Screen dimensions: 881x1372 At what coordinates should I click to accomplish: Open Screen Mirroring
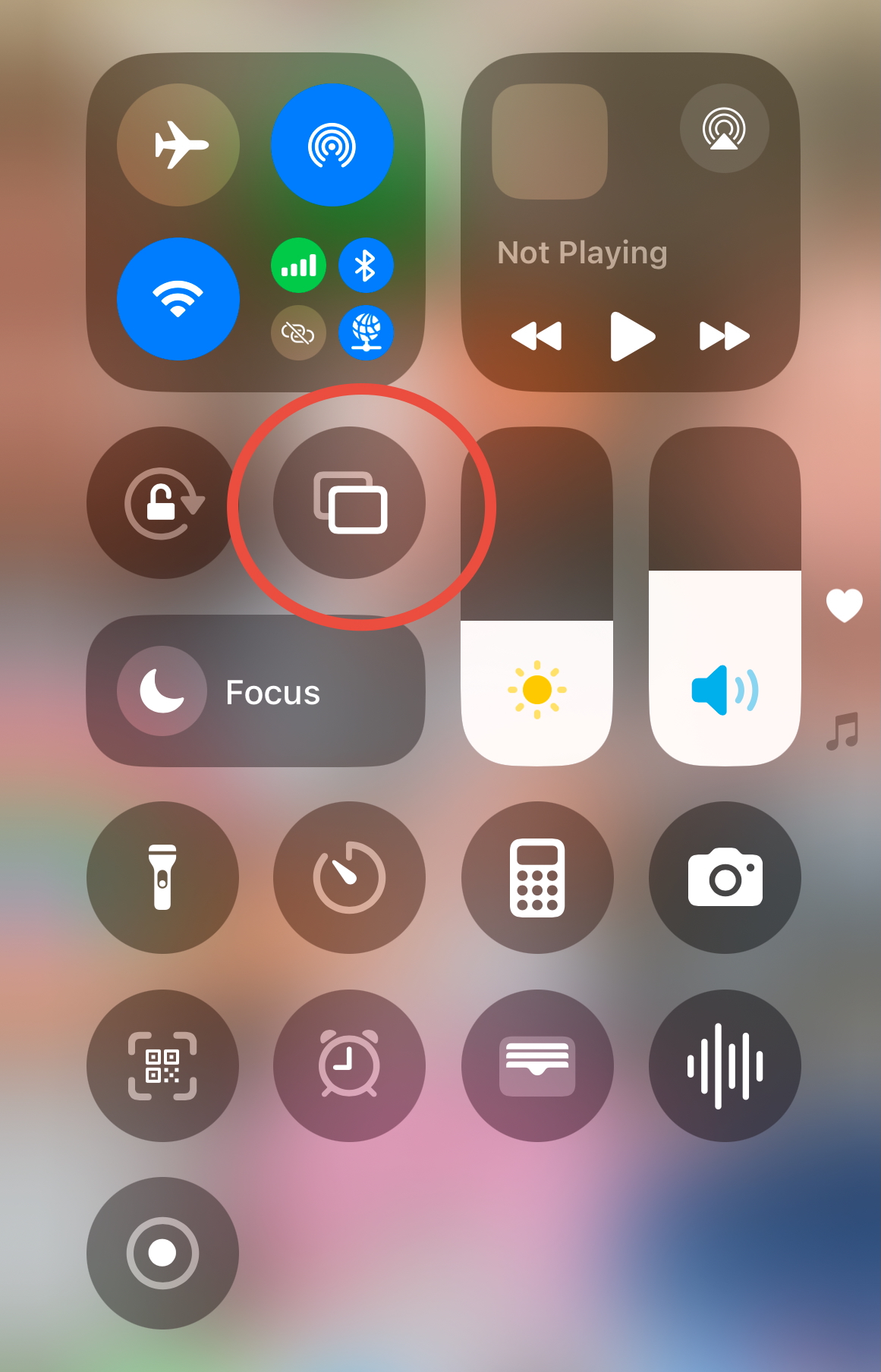point(350,502)
